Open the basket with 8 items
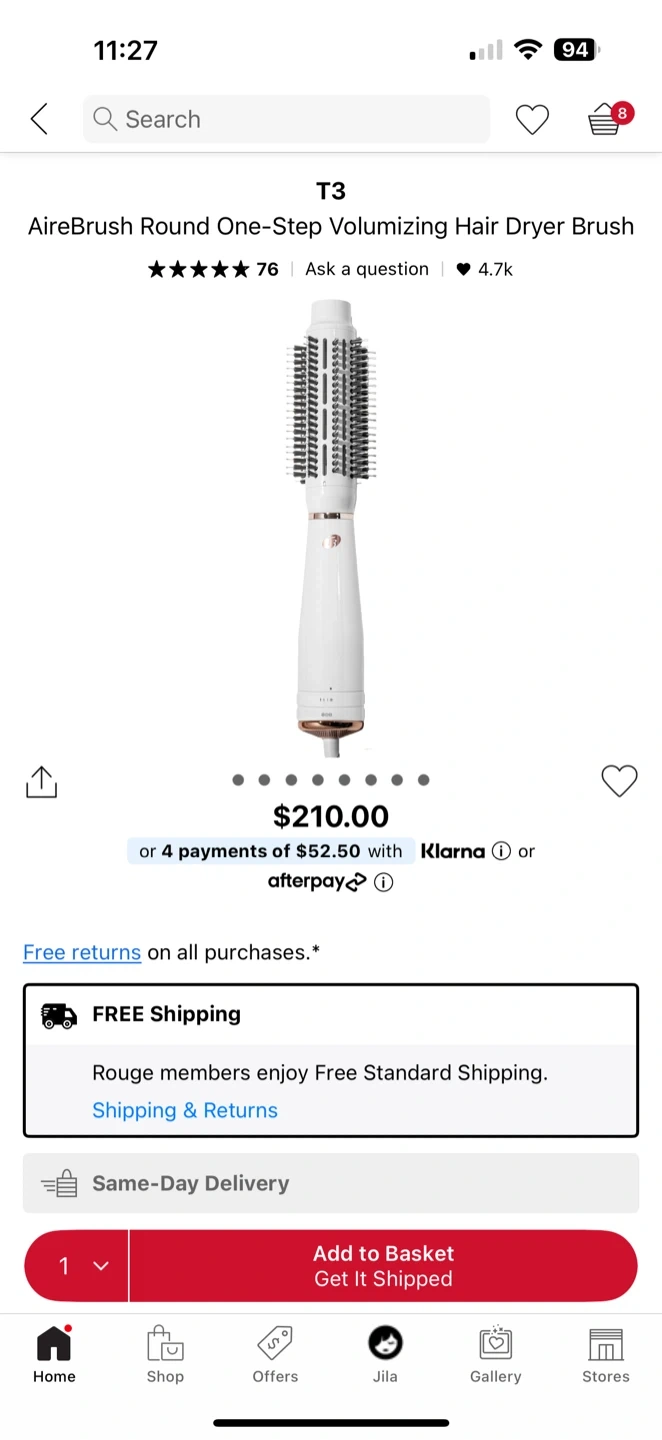Viewport: 662px width, 1440px height. [606, 120]
